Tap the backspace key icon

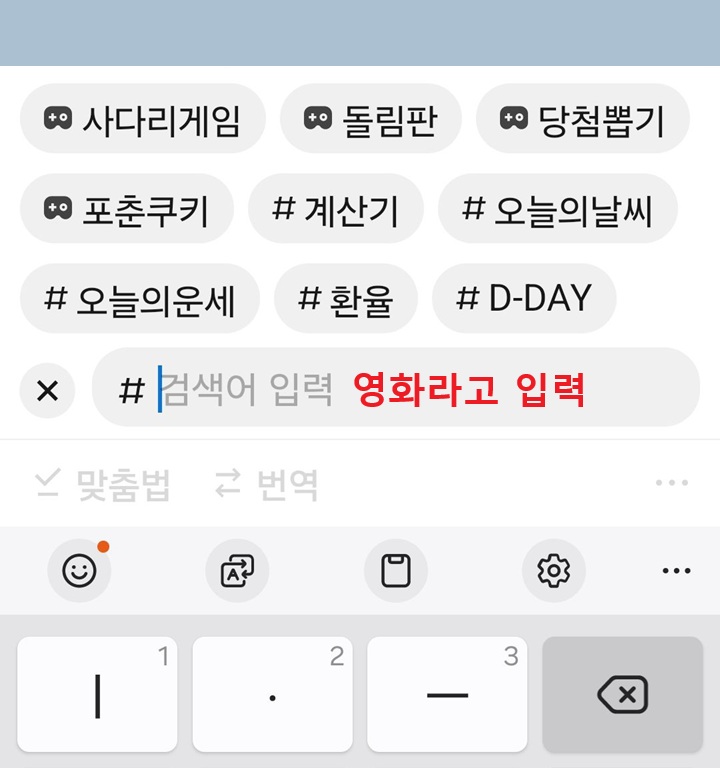622,693
